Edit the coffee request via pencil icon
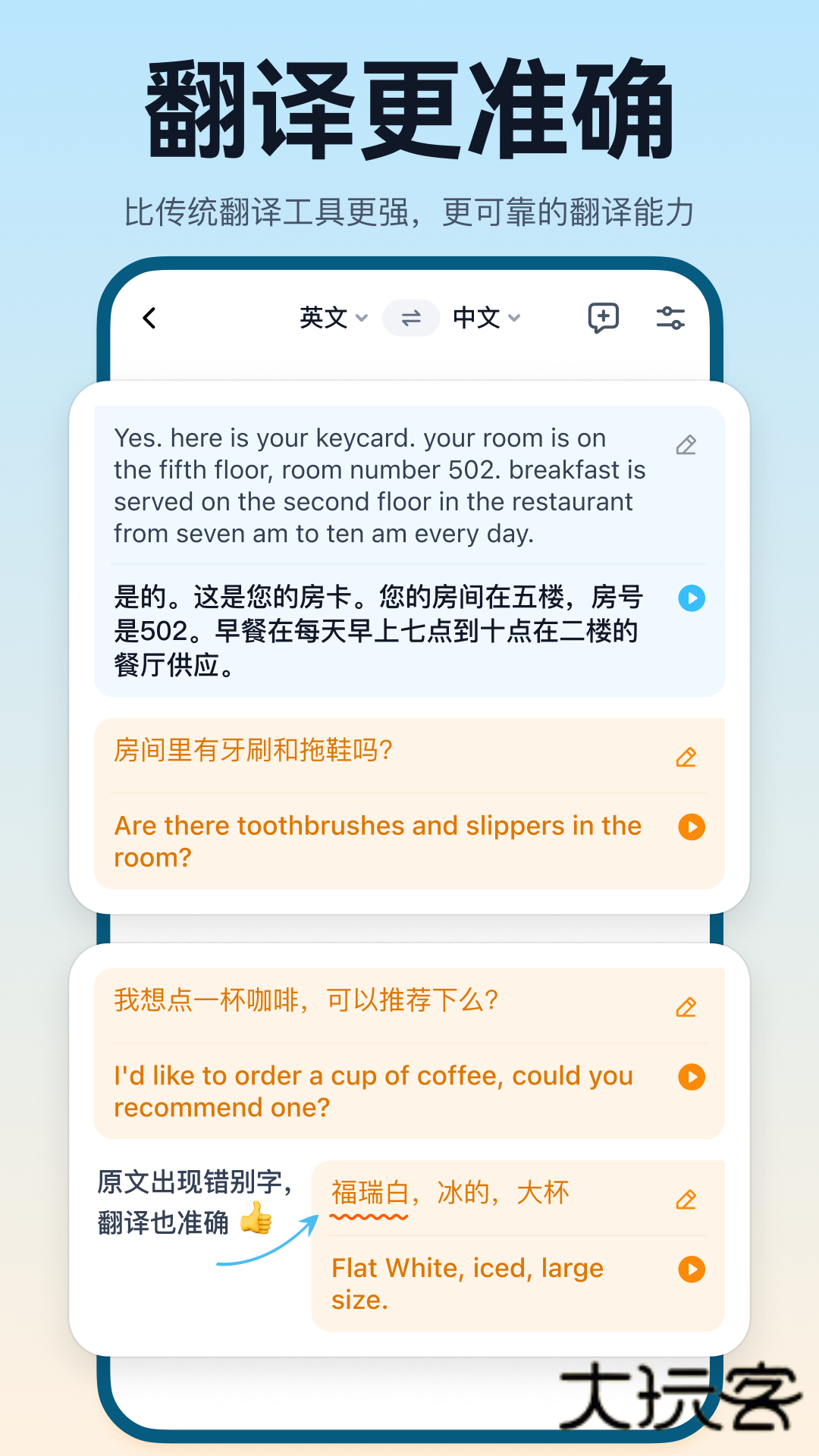This screenshot has width=819, height=1456. point(686,1006)
